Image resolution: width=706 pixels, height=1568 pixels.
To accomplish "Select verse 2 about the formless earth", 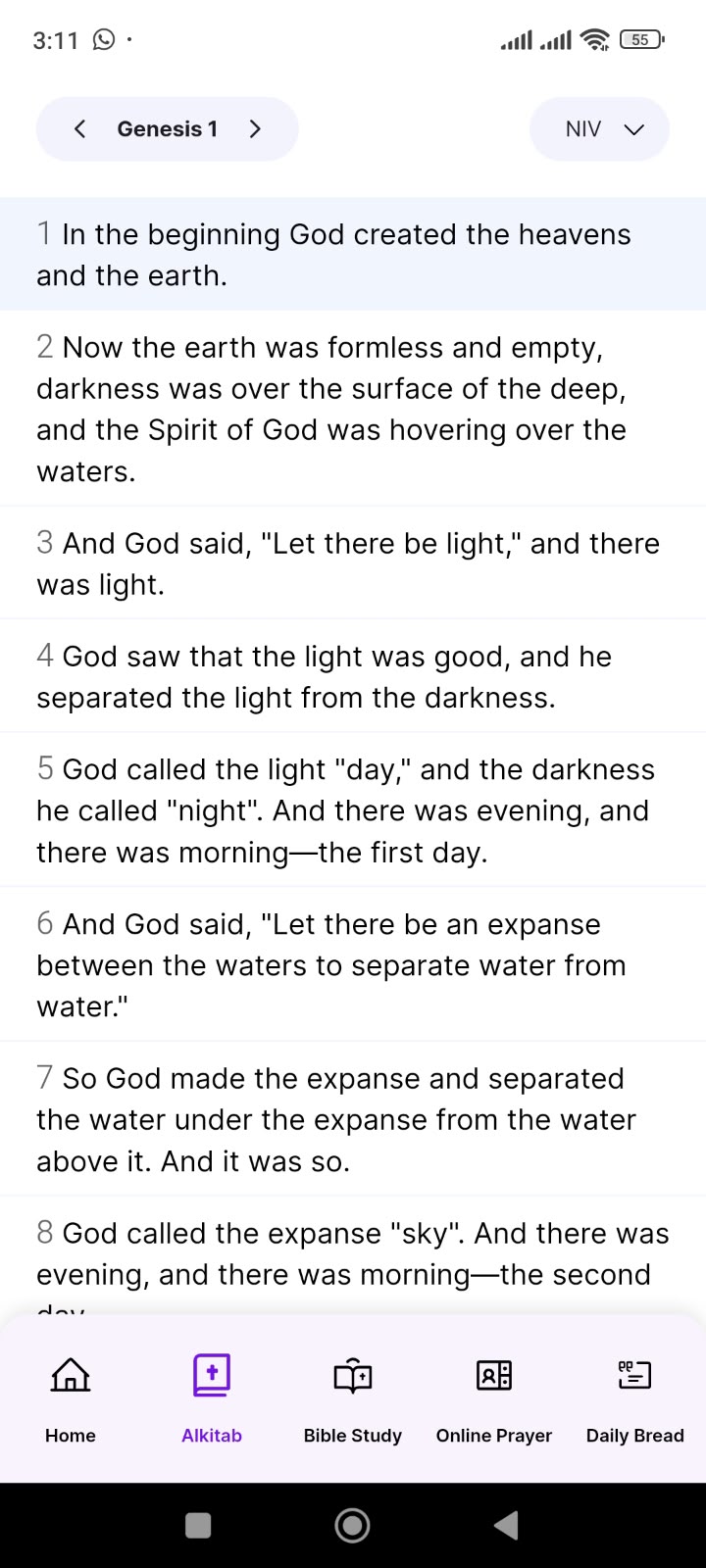I will point(353,409).
